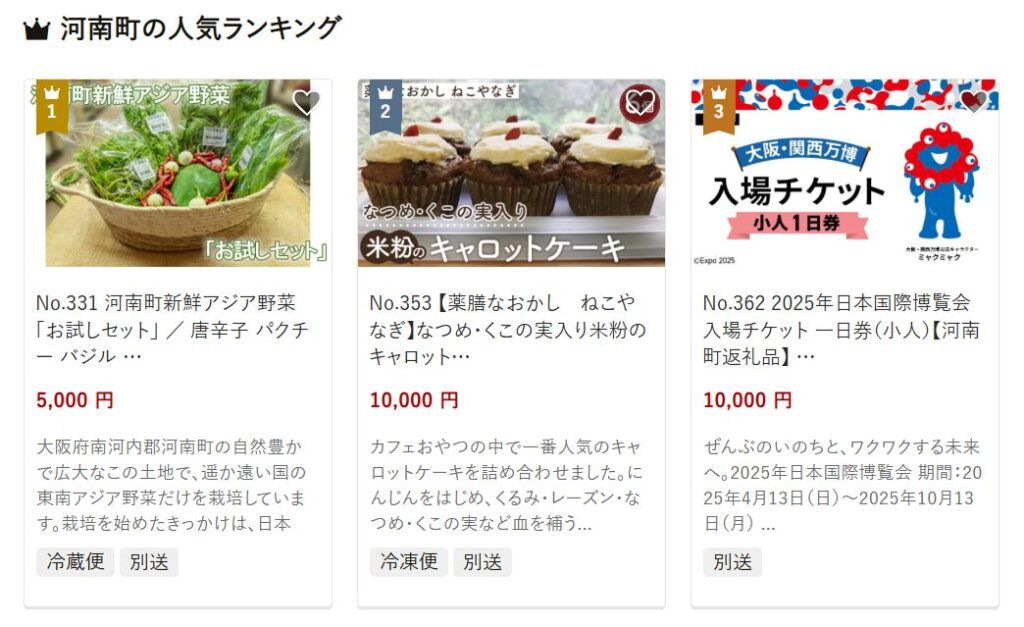Favorite the Asian vegetables trial set
The width and height of the screenshot is (1024, 627).
pos(306,102)
